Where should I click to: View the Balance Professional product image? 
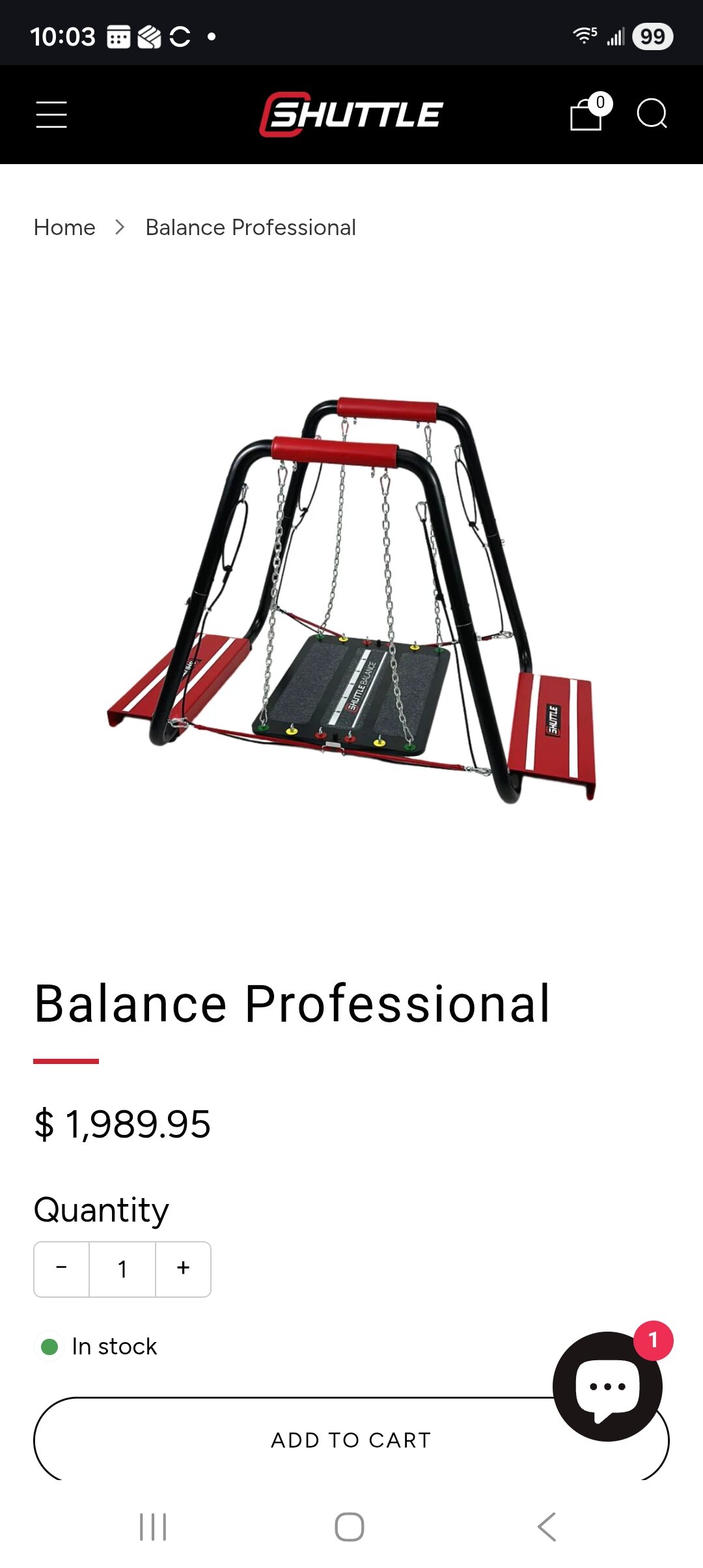351,599
